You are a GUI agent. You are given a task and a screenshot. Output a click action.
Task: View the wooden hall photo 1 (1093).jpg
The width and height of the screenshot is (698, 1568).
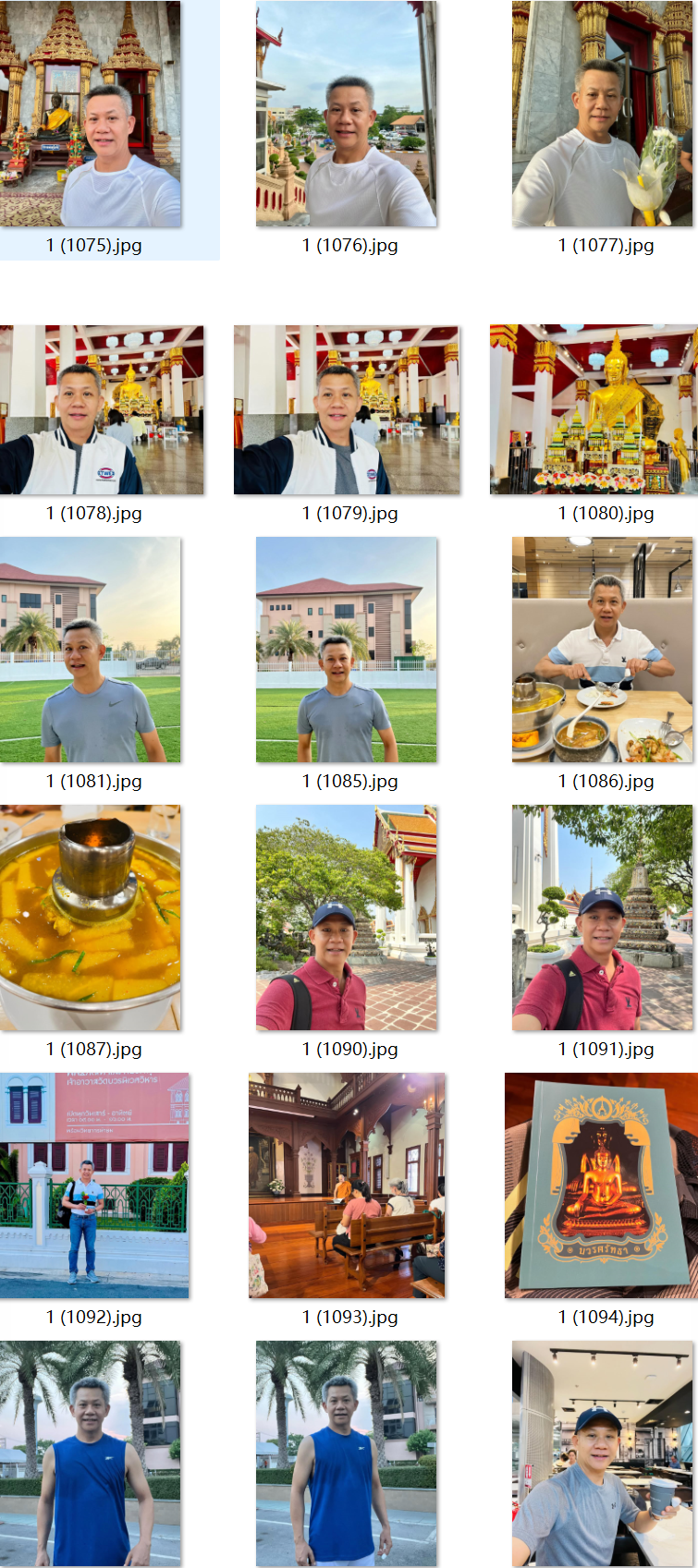pos(346,1185)
